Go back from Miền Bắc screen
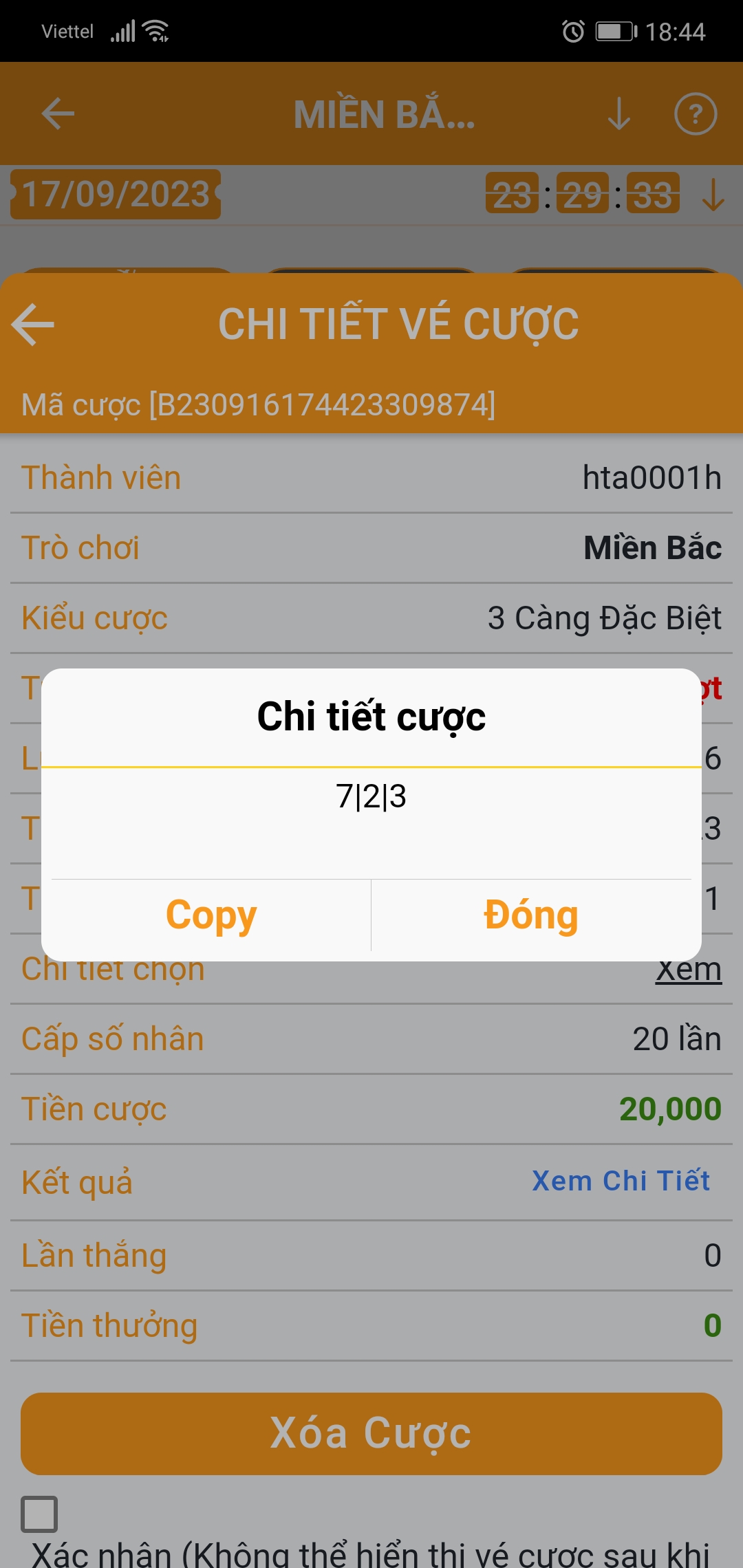The image size is (743, 1568). [x=58, y=114]
